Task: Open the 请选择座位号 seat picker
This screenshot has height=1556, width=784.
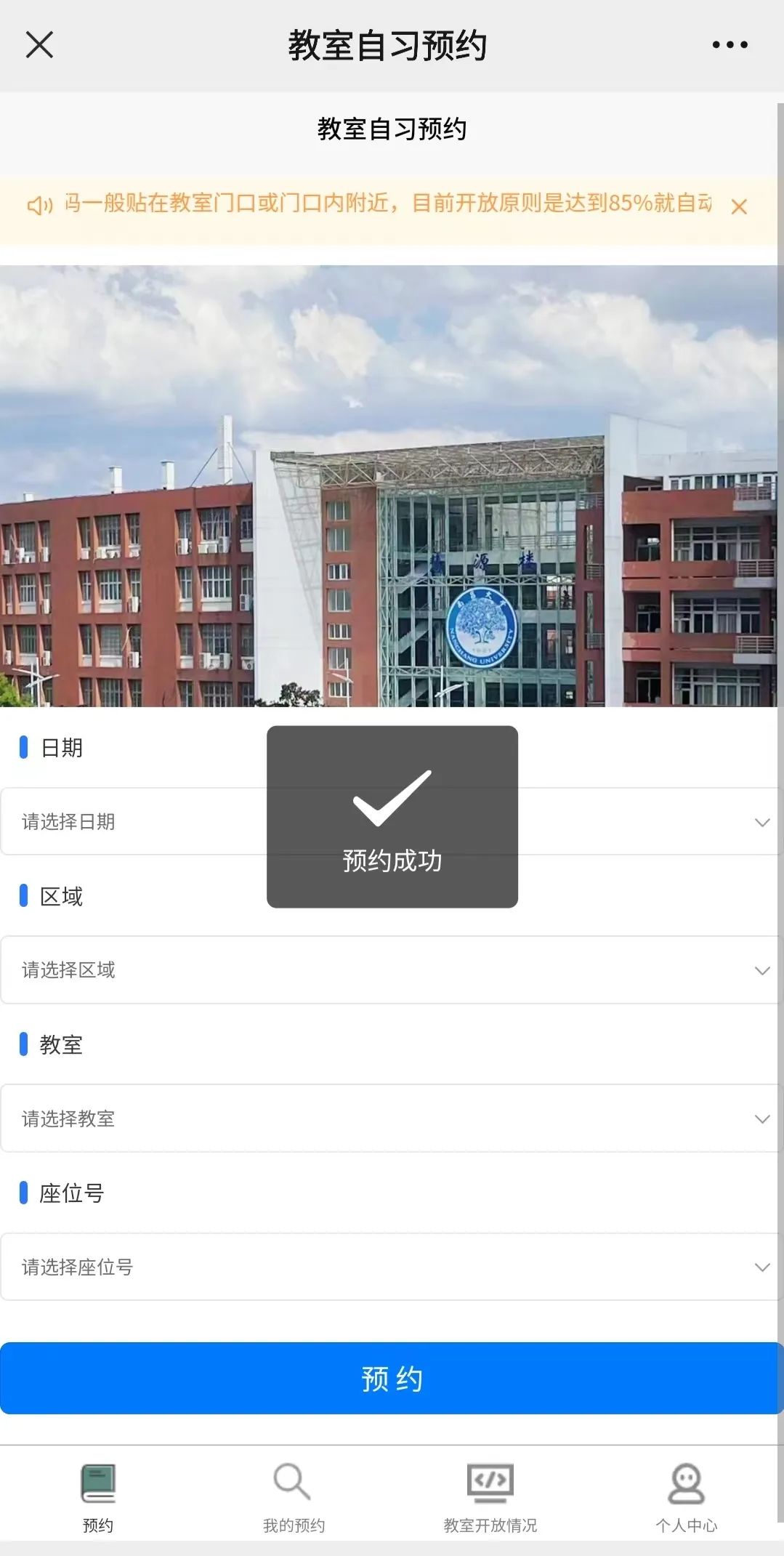Action: click(x=391, y=1267)
